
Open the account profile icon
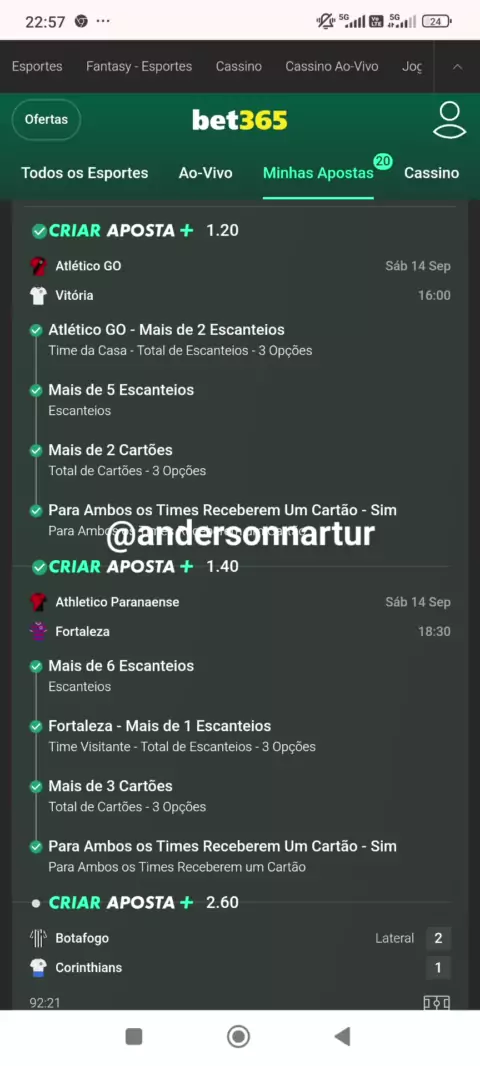pyautogui.click(x=449, y=120)
